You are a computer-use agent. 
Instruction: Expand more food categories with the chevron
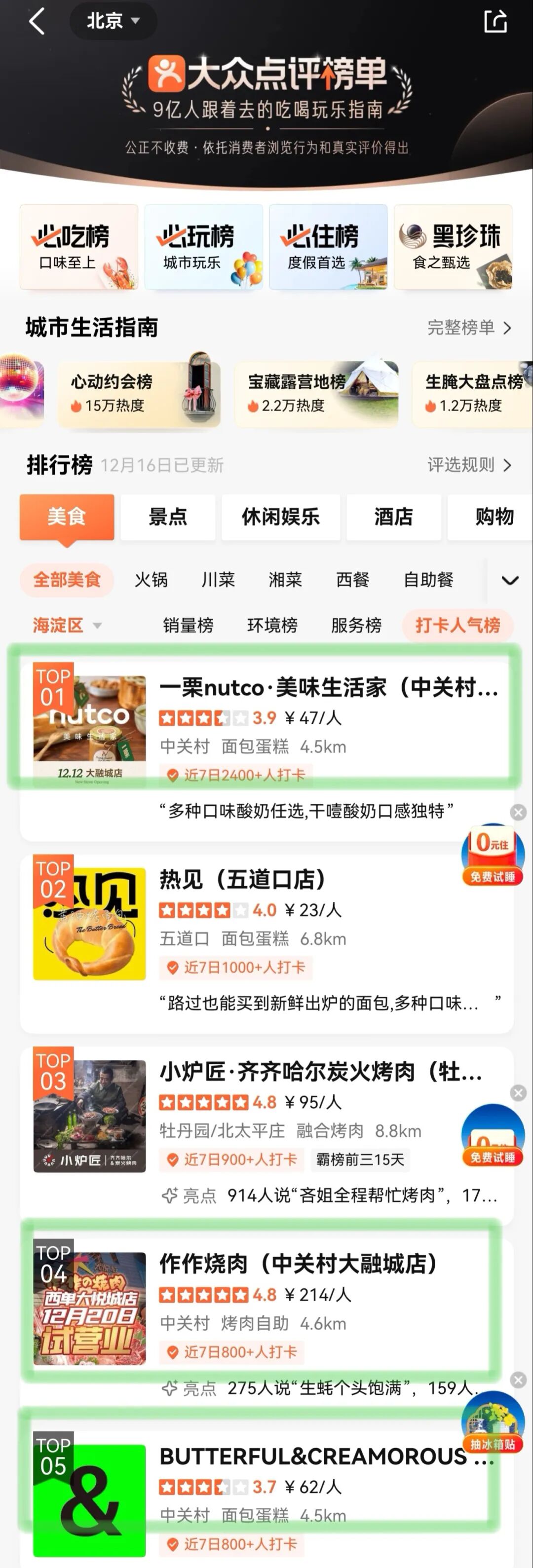pos(510,580)
